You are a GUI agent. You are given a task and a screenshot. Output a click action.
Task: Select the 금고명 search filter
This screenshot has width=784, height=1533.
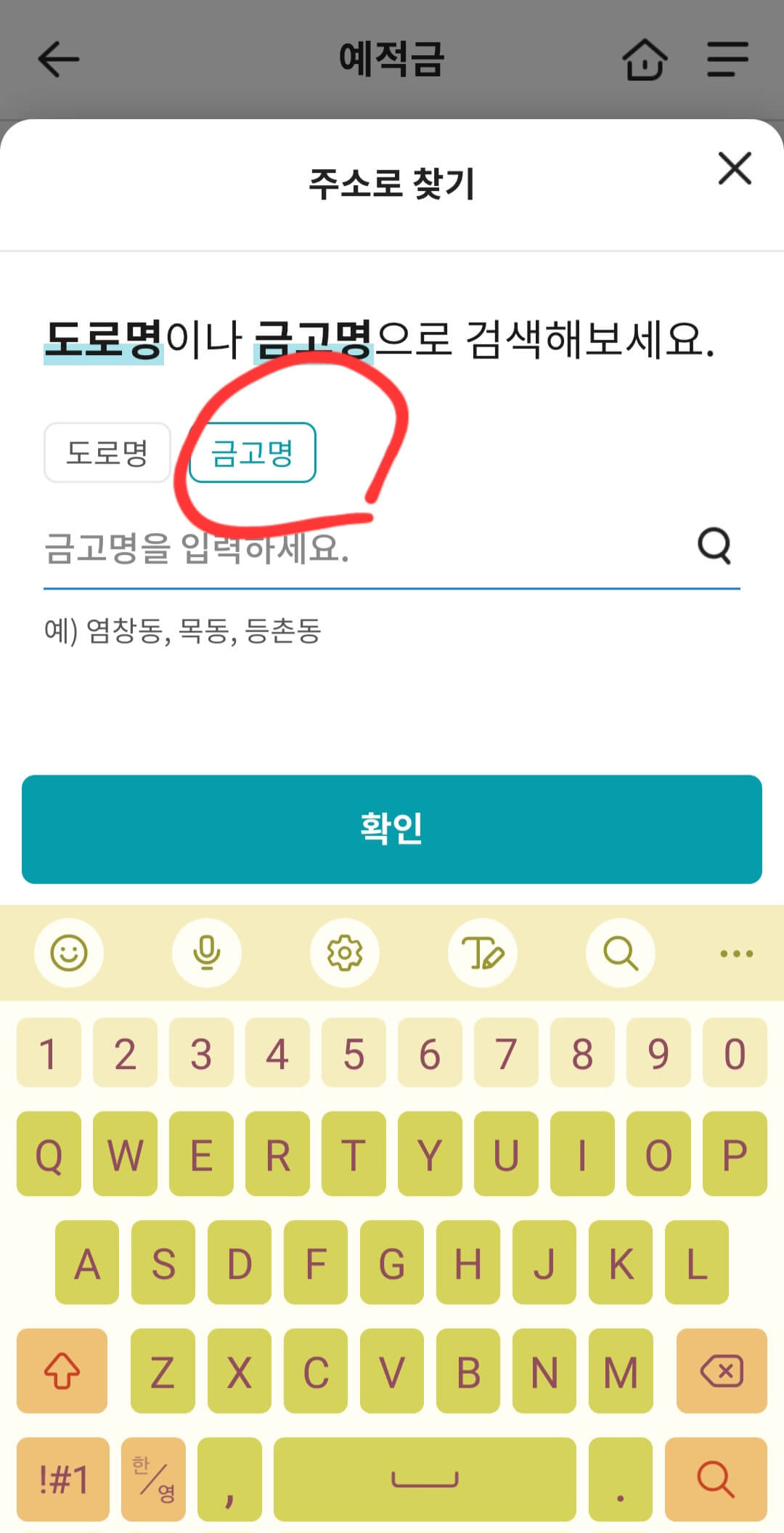[253, 452]
